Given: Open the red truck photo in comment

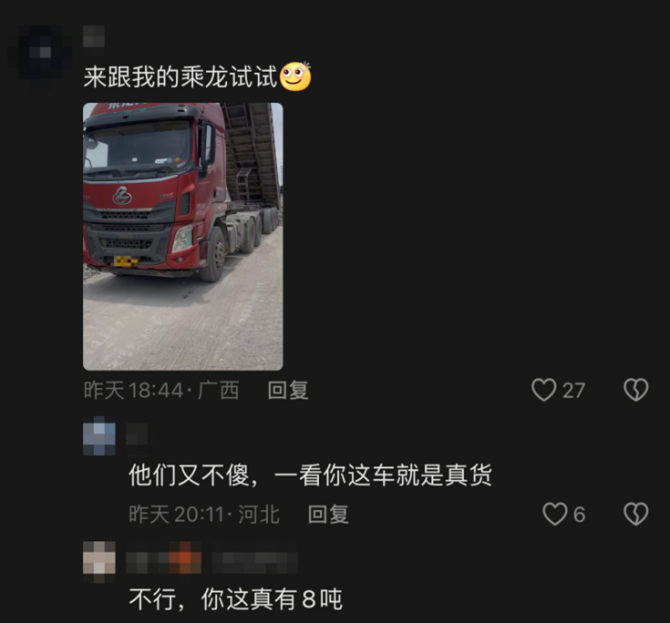Looking at the screenshot, I should pyautogui.click(x=182, y=236).
